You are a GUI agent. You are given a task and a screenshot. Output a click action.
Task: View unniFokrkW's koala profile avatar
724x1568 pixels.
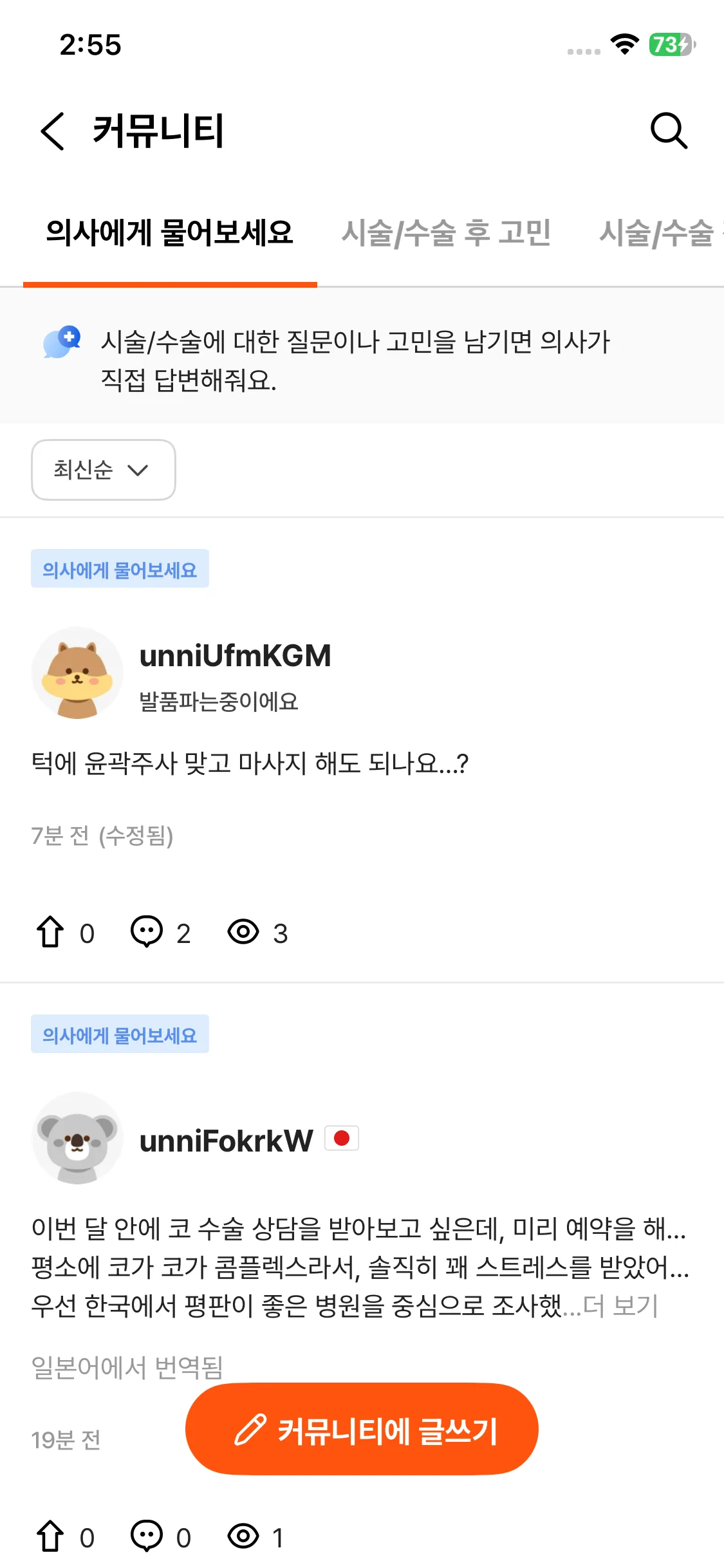click(x=77, y=1138)
